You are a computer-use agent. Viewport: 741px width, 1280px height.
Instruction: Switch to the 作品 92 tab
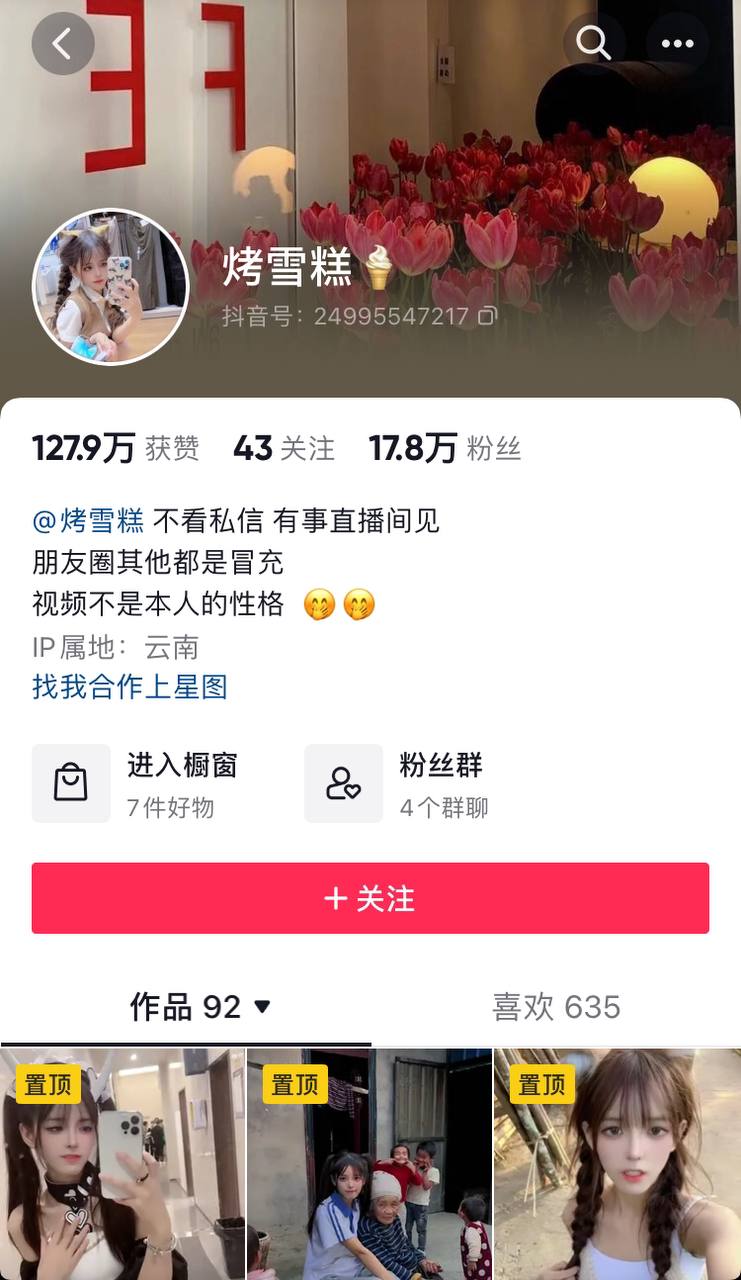coord(200,1007)
